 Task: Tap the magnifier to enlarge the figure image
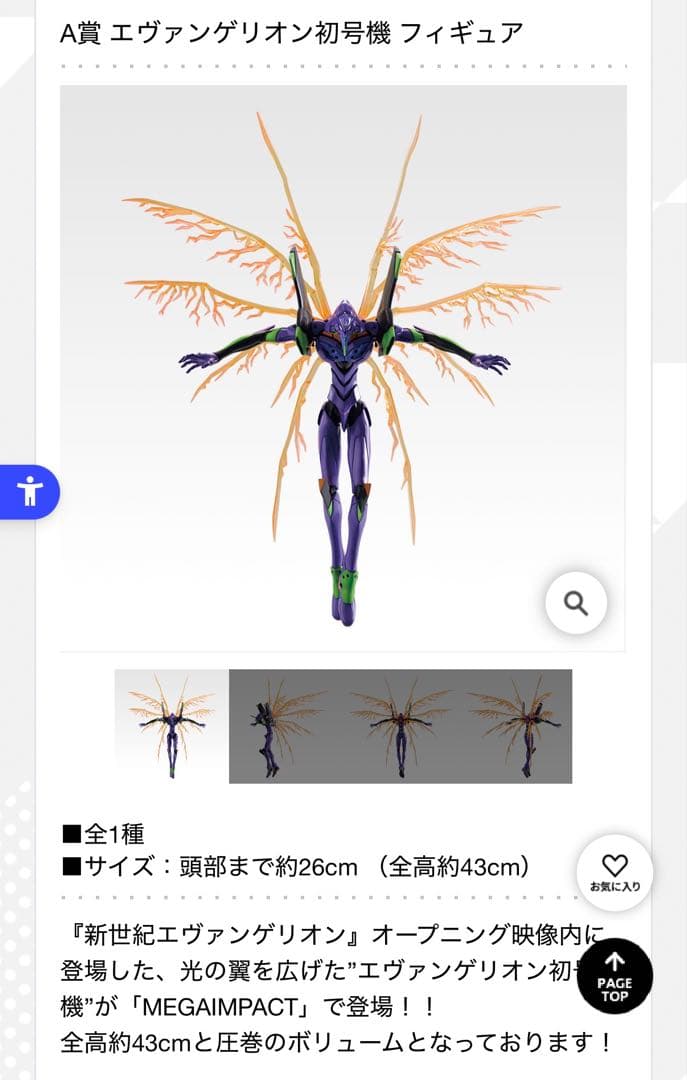pyautogui.click(x=576, y=603)
